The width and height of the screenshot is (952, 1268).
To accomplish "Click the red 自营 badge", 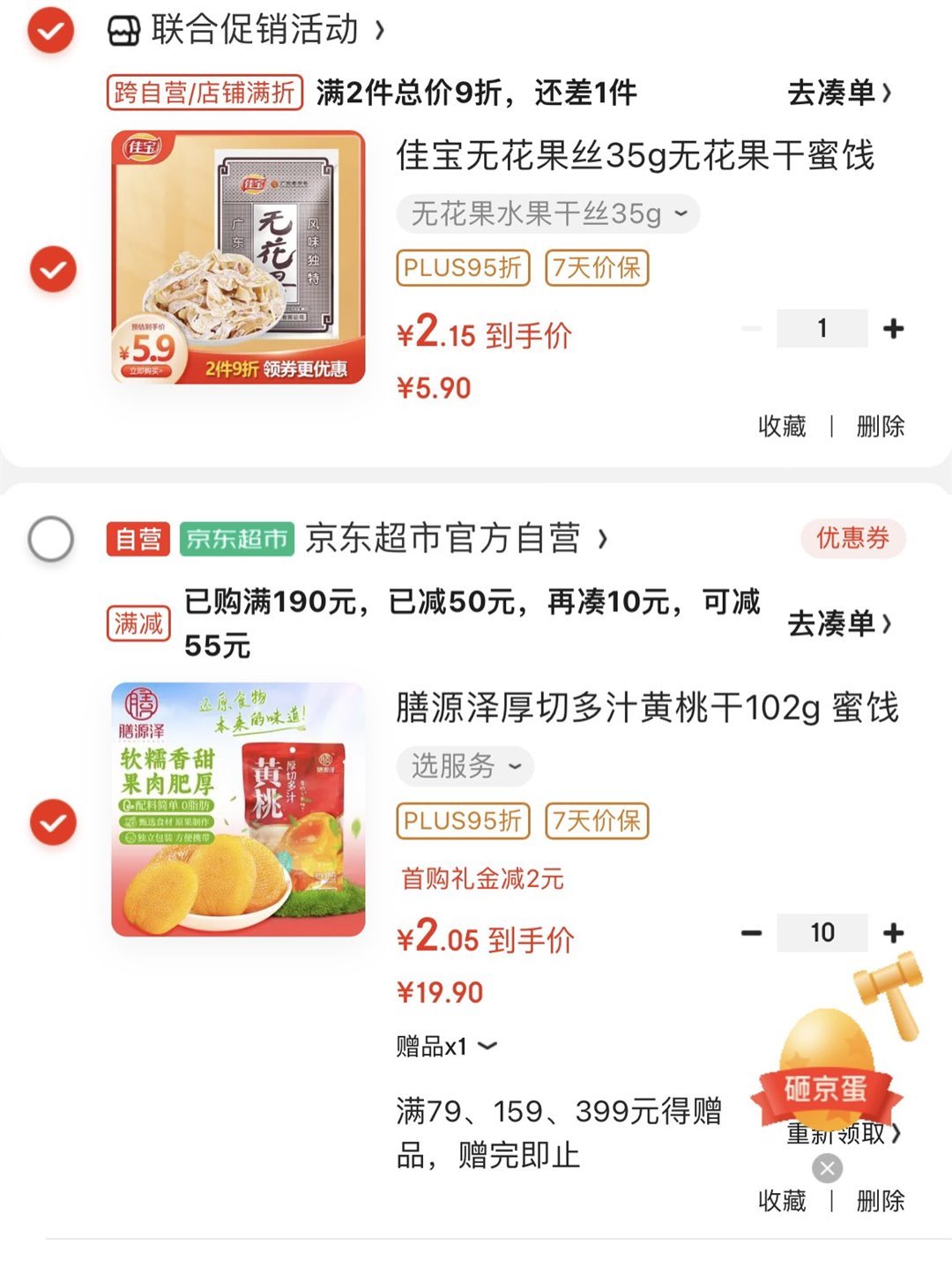I will click(138, 540).
